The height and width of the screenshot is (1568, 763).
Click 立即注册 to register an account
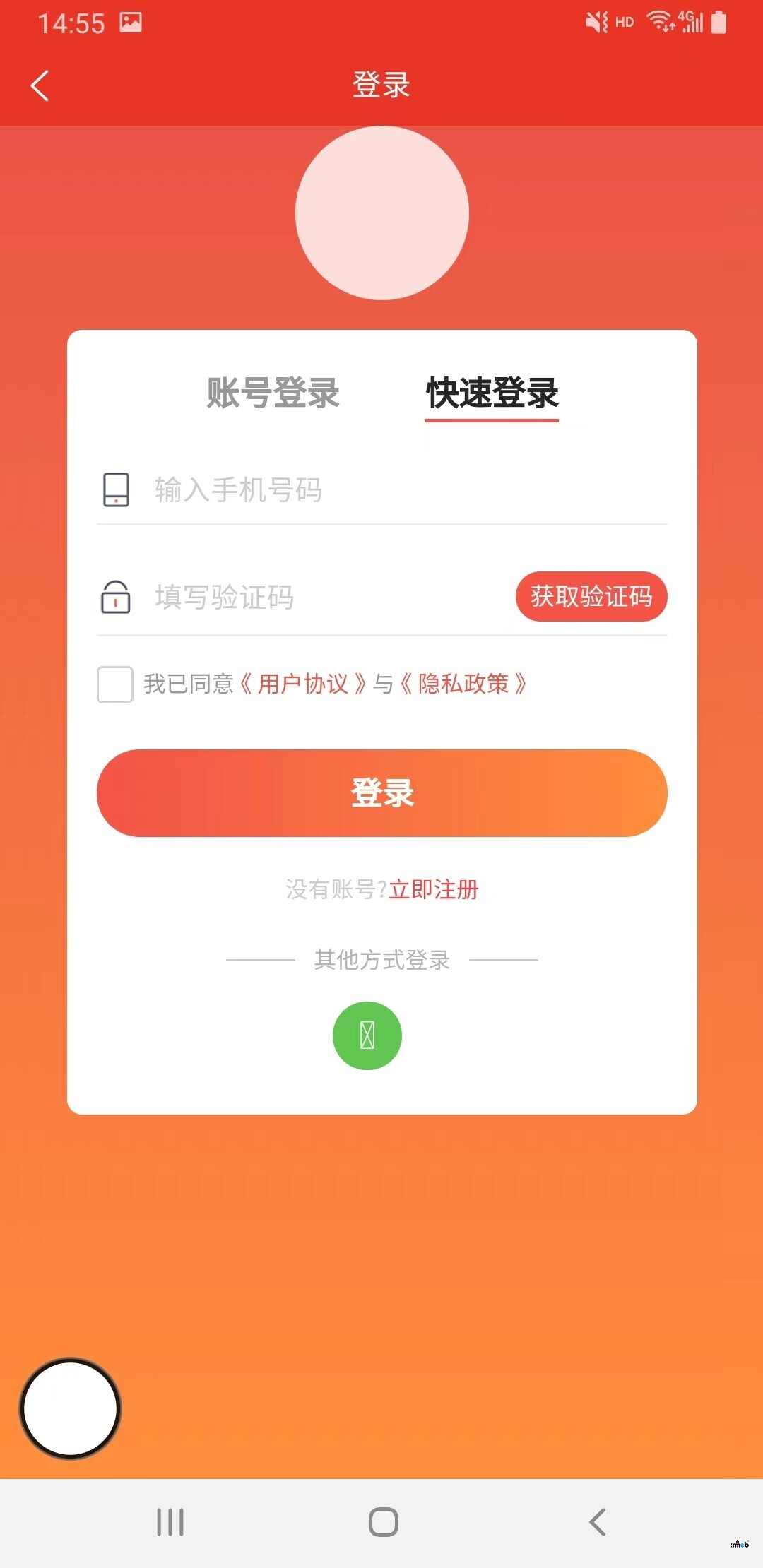click(434, 889)
